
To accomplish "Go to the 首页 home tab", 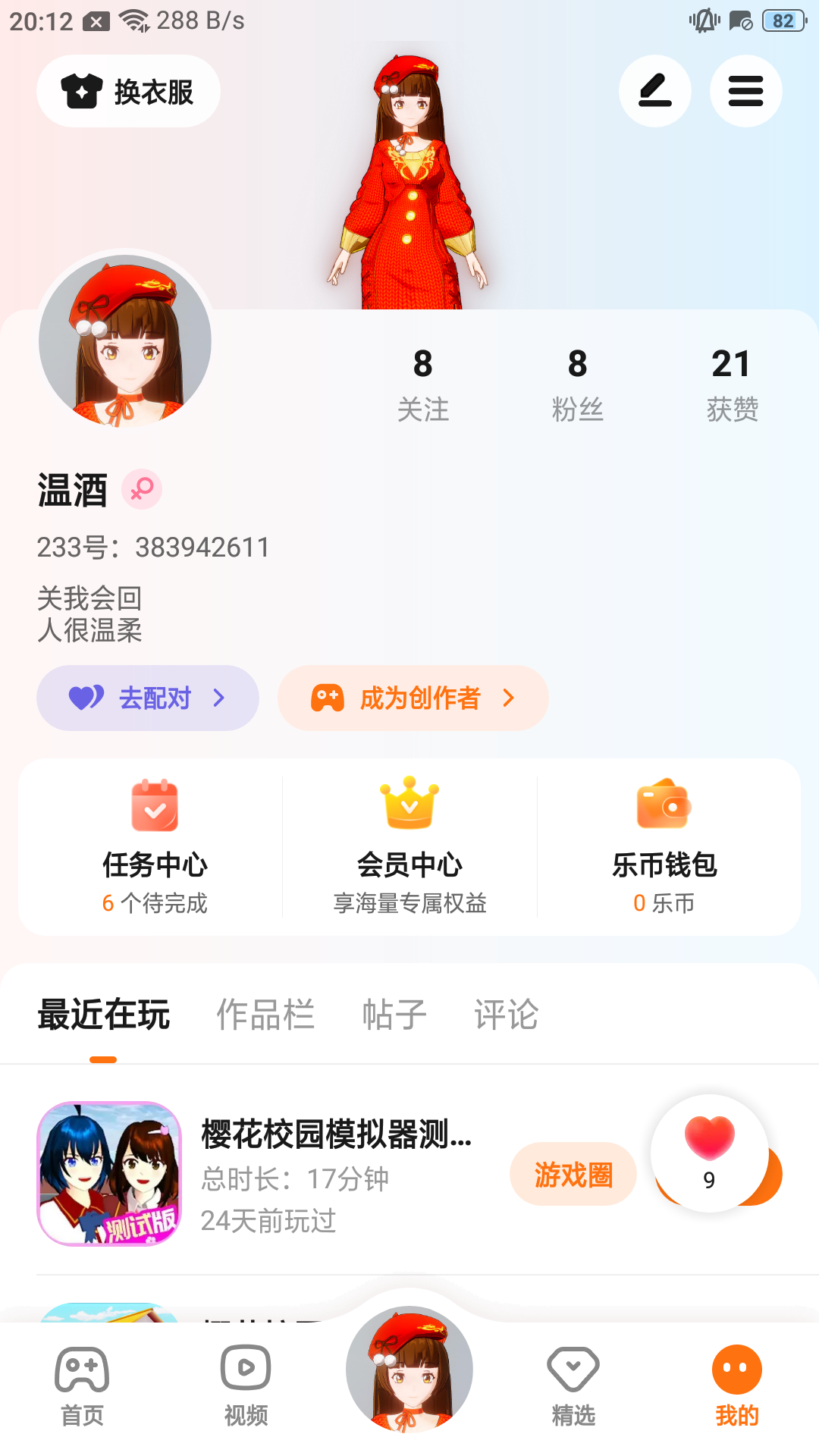I will (82, 1386).
